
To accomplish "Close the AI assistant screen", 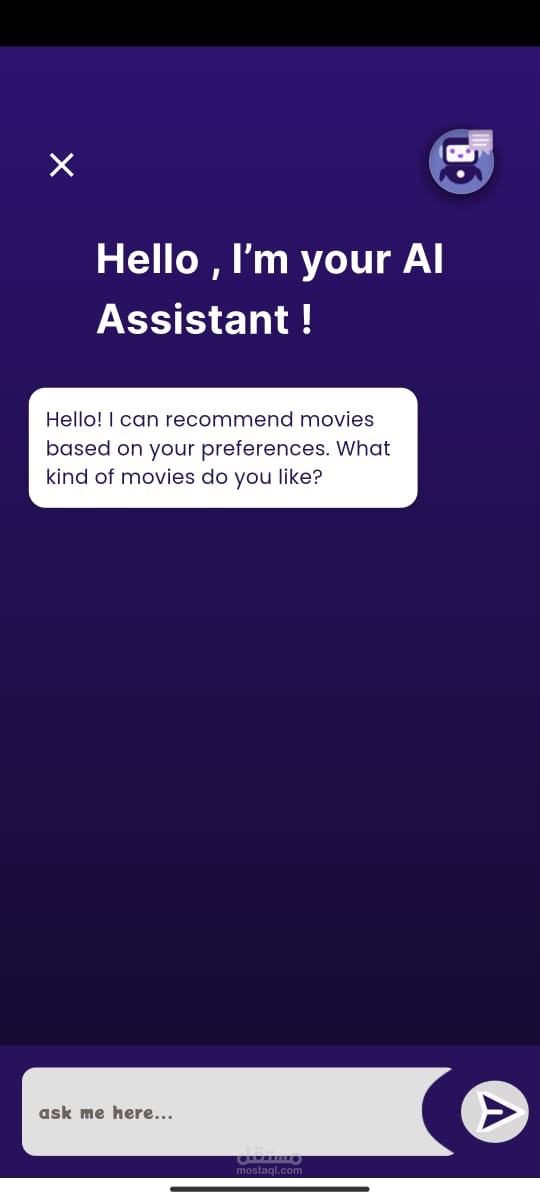I will point(62,165).
